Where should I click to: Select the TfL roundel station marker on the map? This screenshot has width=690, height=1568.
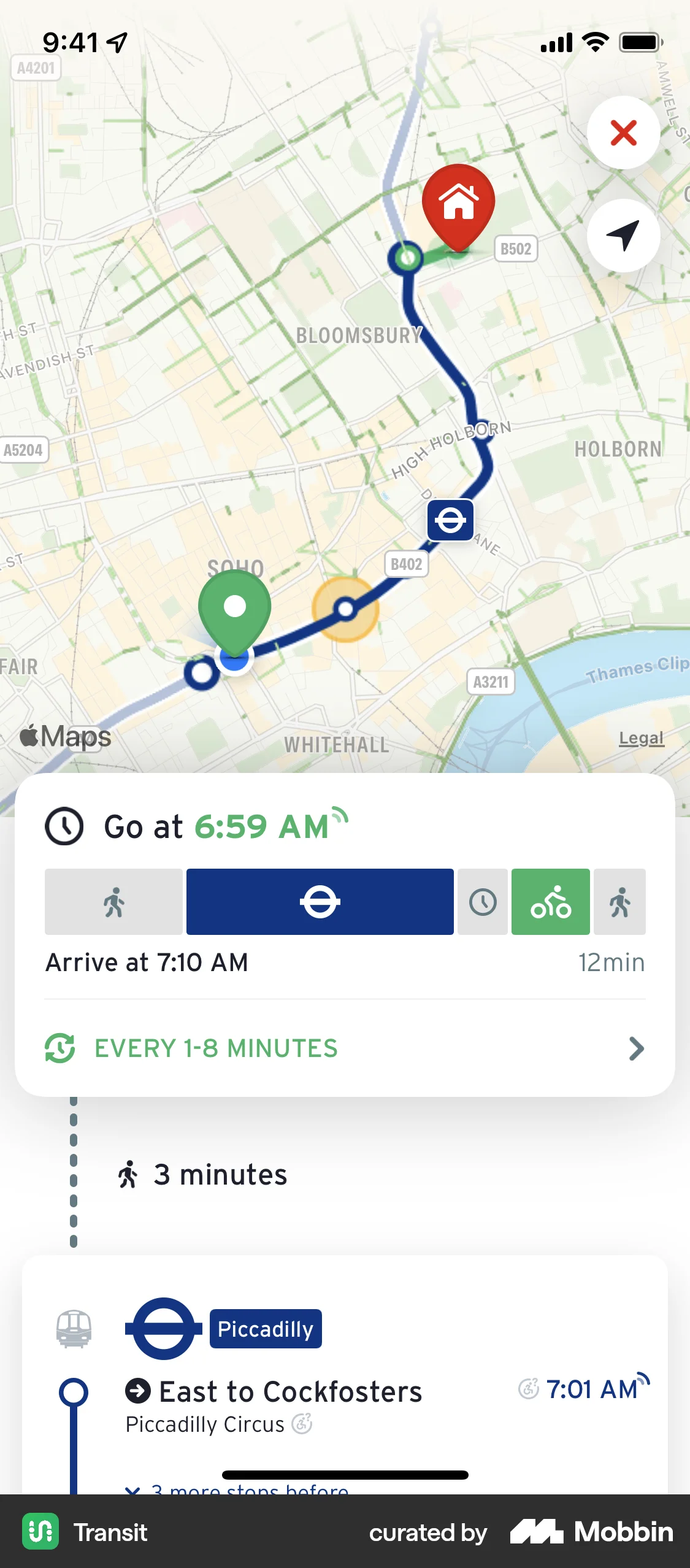(450, 521)
